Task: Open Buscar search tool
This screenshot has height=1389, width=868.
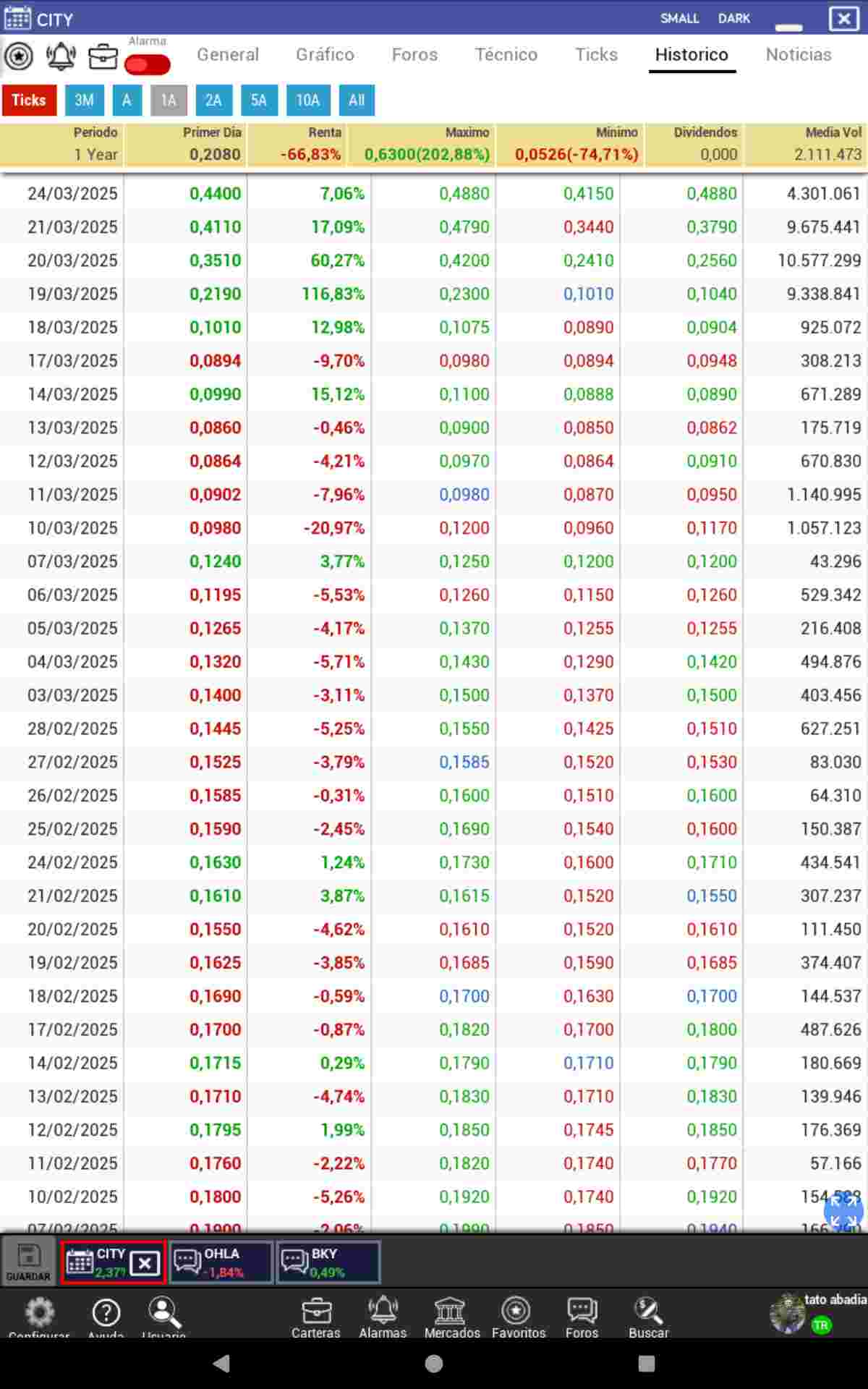Action: point(648,1317)
